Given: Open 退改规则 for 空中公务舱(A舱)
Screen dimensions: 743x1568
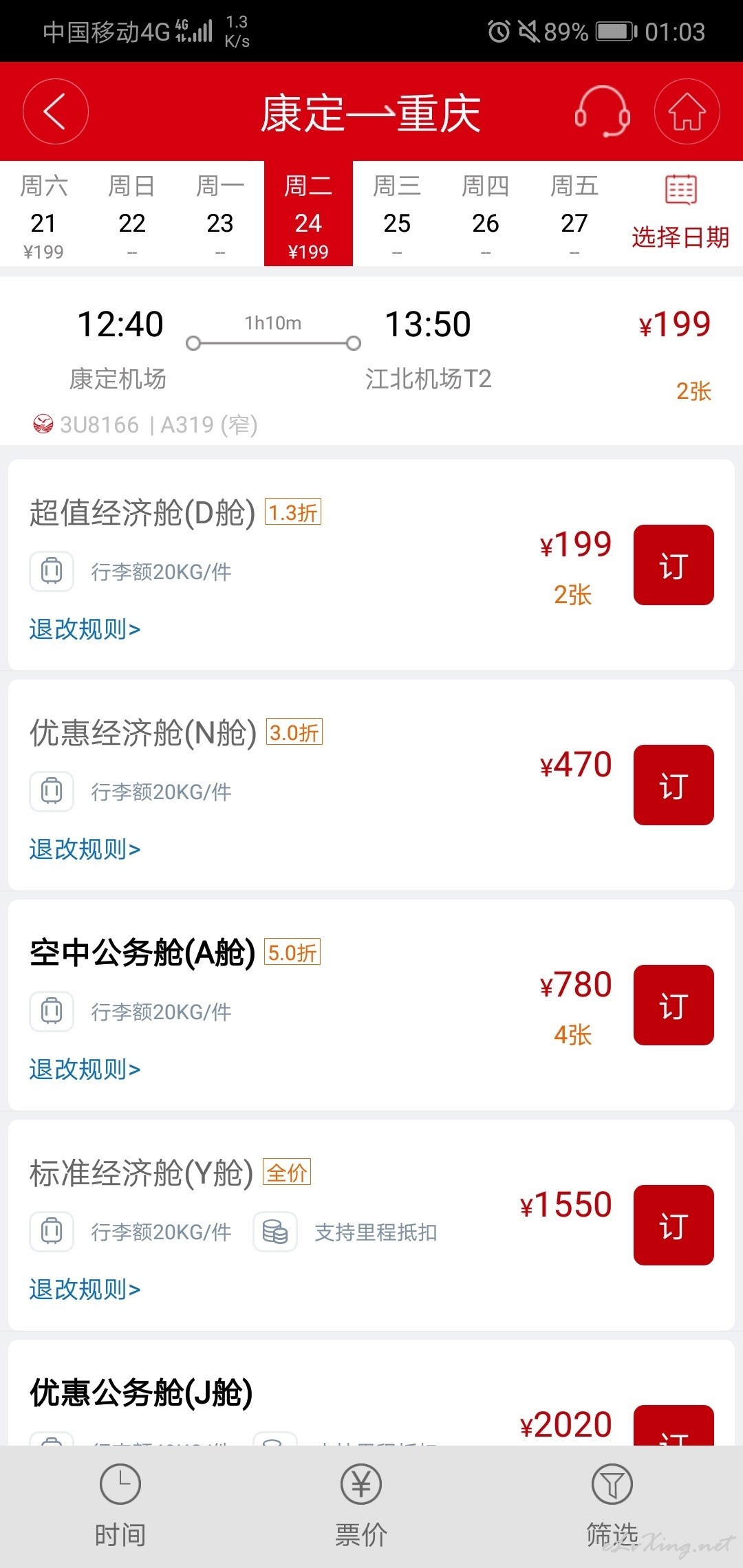Looking at the screenshot, I should point(85,1069).
